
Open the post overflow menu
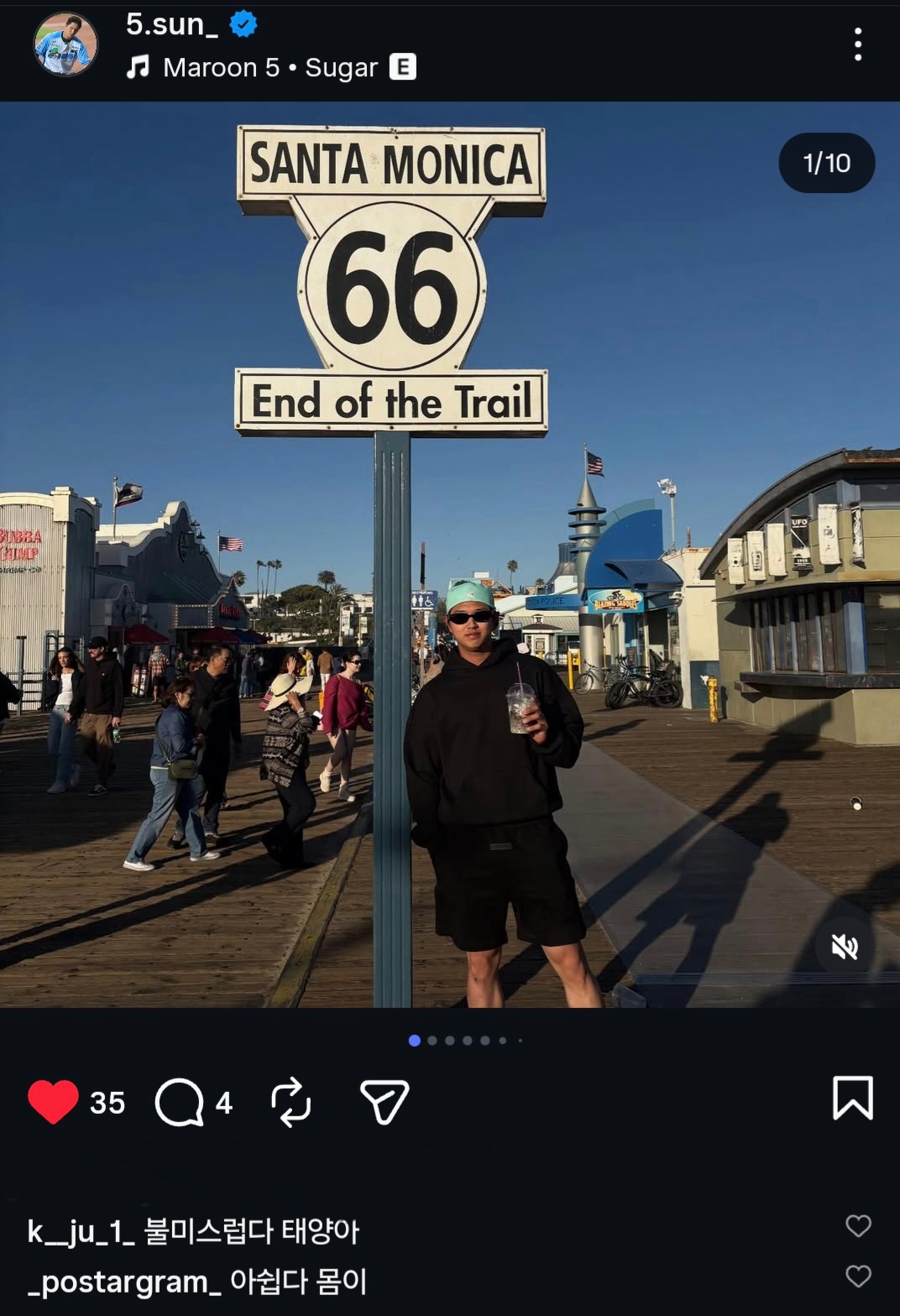(x=857, y=44)
